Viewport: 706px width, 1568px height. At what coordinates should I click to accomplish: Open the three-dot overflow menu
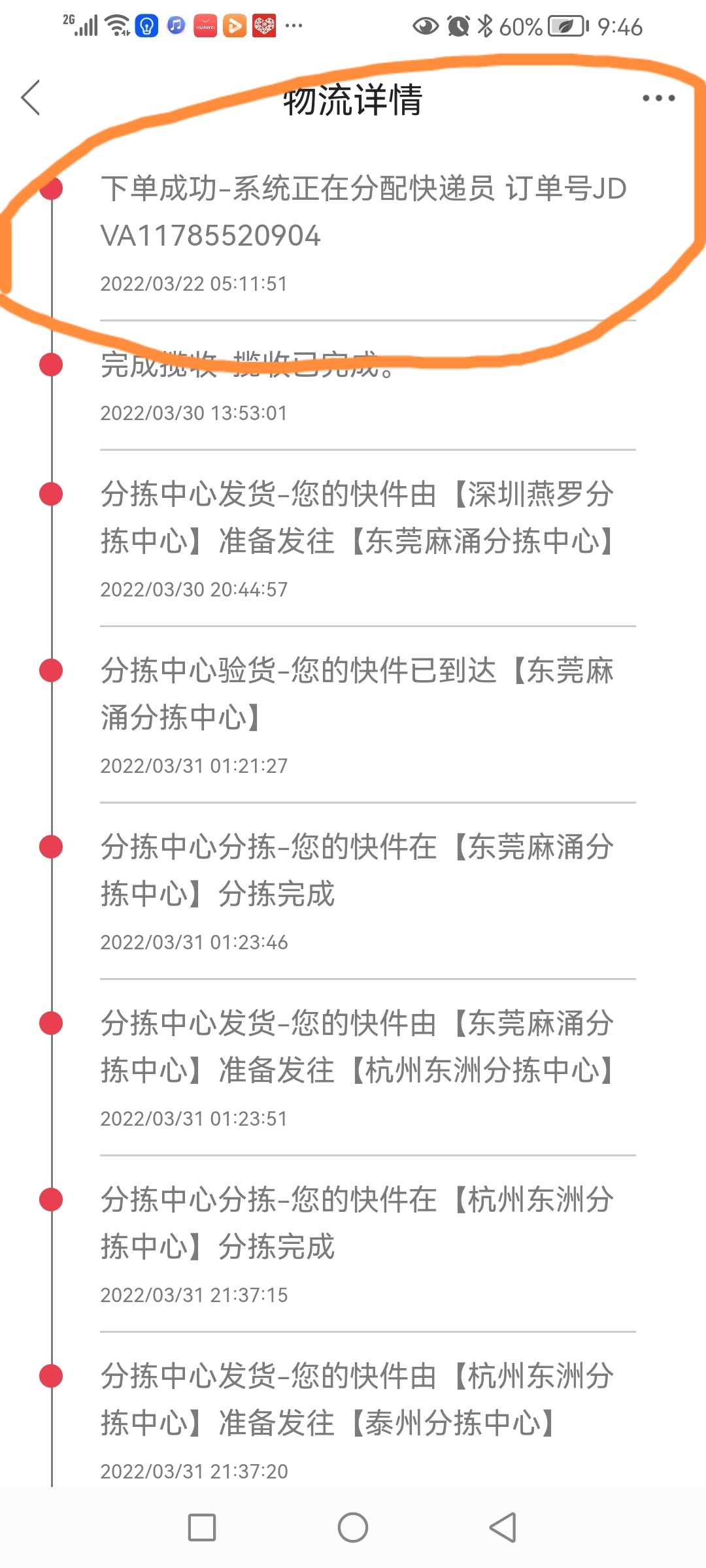pos(658,98)
